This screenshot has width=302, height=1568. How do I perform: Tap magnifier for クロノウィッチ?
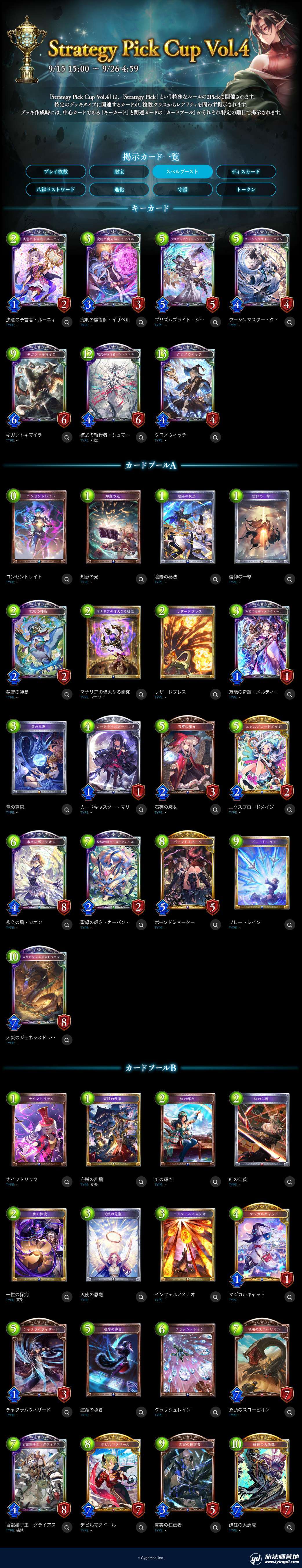pos(215,438)
